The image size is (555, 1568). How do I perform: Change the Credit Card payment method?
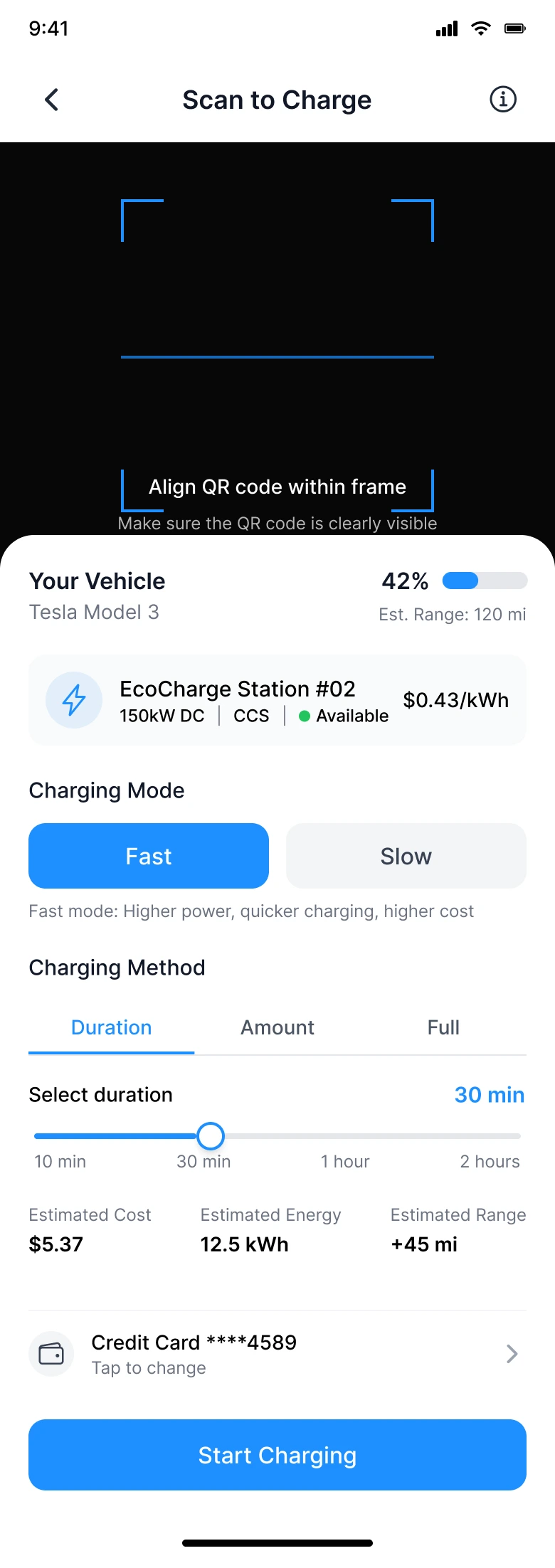click(x=277, y=1354)
